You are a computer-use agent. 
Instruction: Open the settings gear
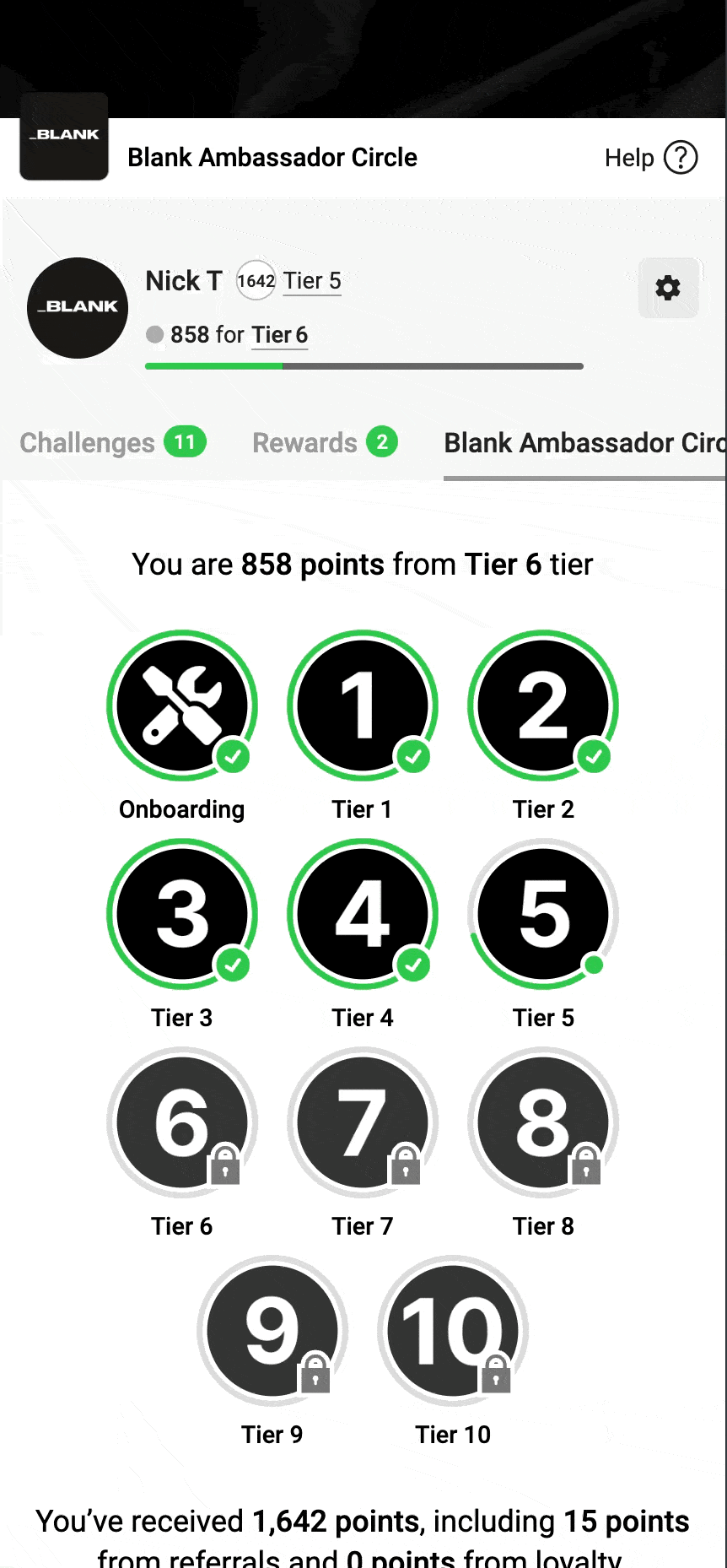pos(668,288)
